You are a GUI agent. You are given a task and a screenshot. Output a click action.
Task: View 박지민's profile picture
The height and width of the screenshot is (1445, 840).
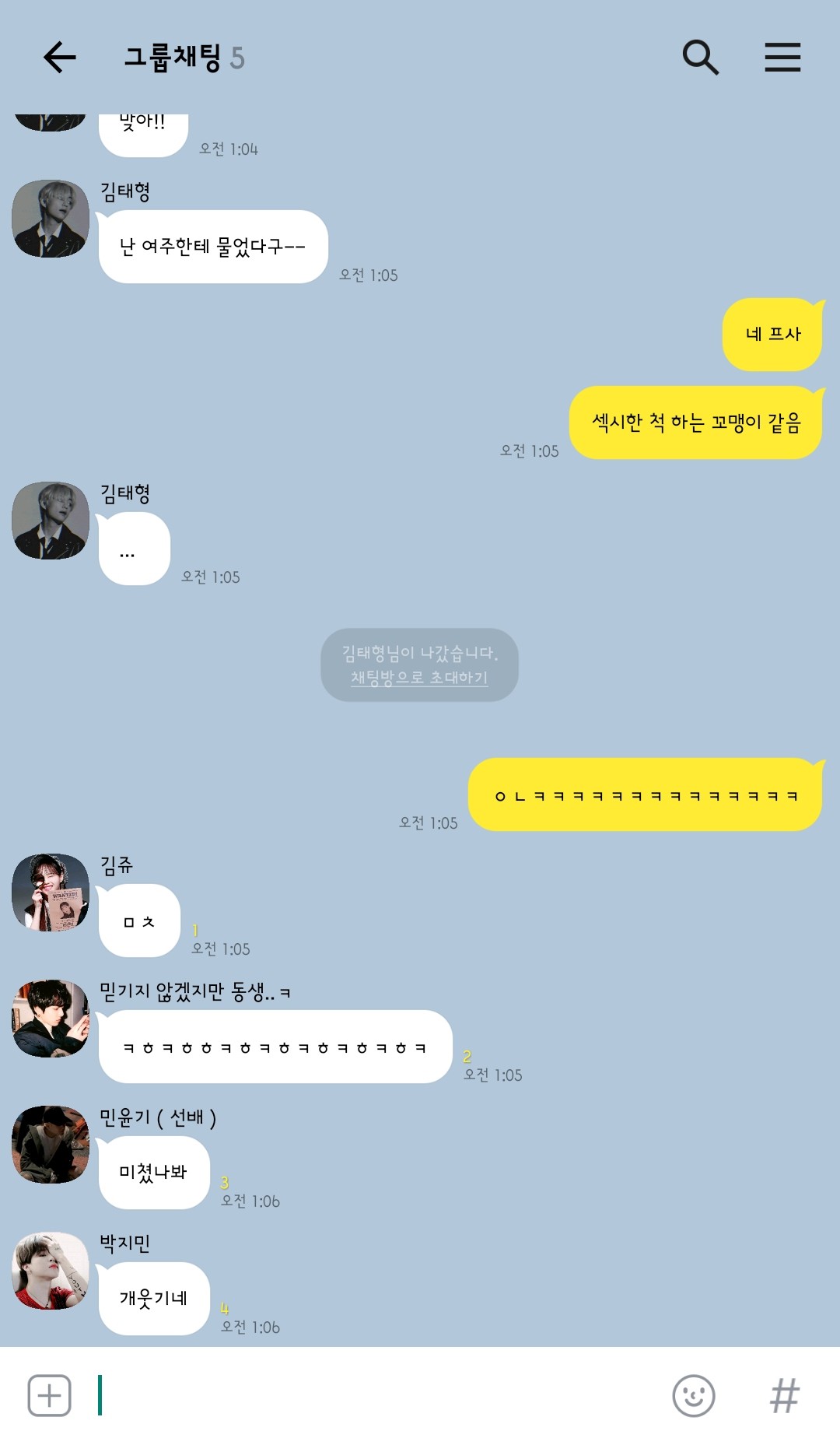pyautogui.click(x=51, y=1271)
